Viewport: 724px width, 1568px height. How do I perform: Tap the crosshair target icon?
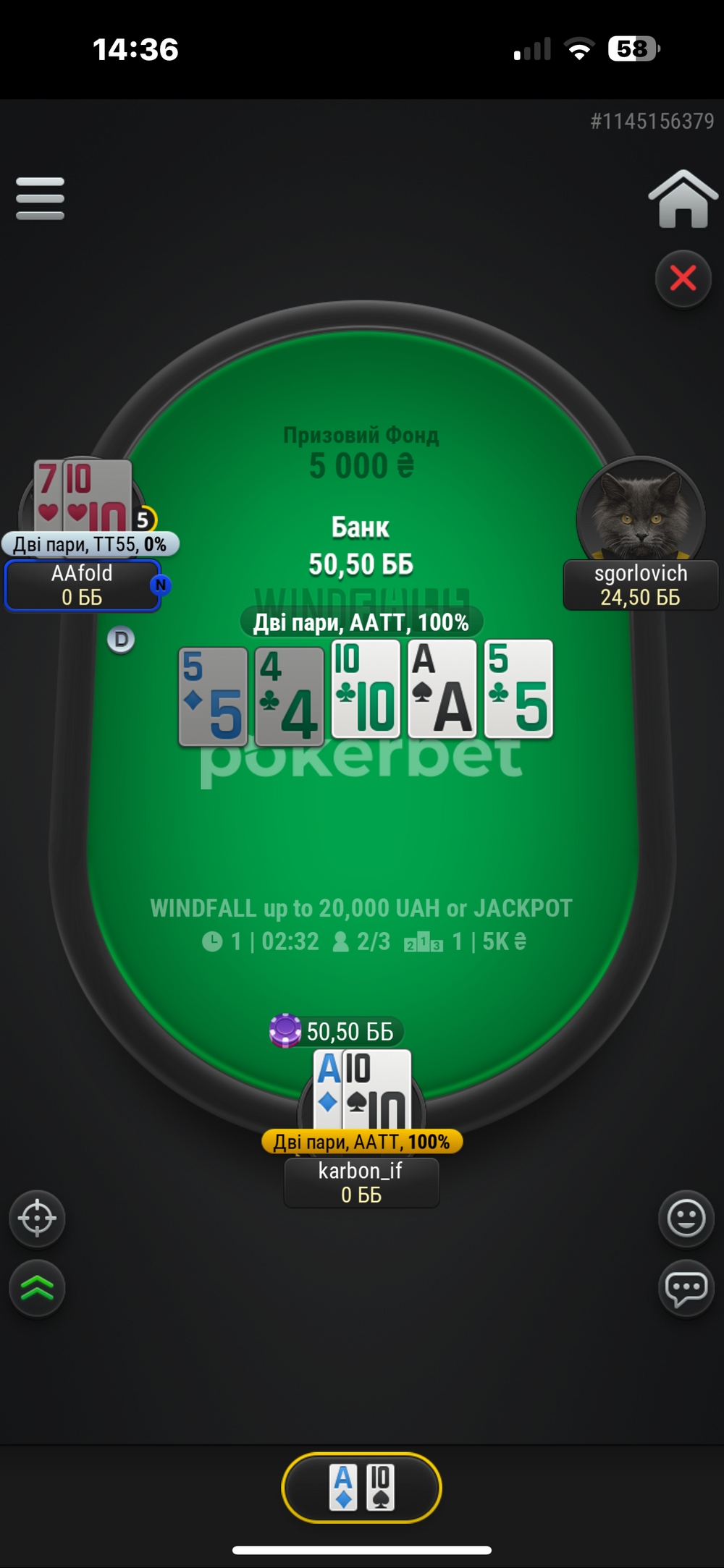(x=37, y=1219)
